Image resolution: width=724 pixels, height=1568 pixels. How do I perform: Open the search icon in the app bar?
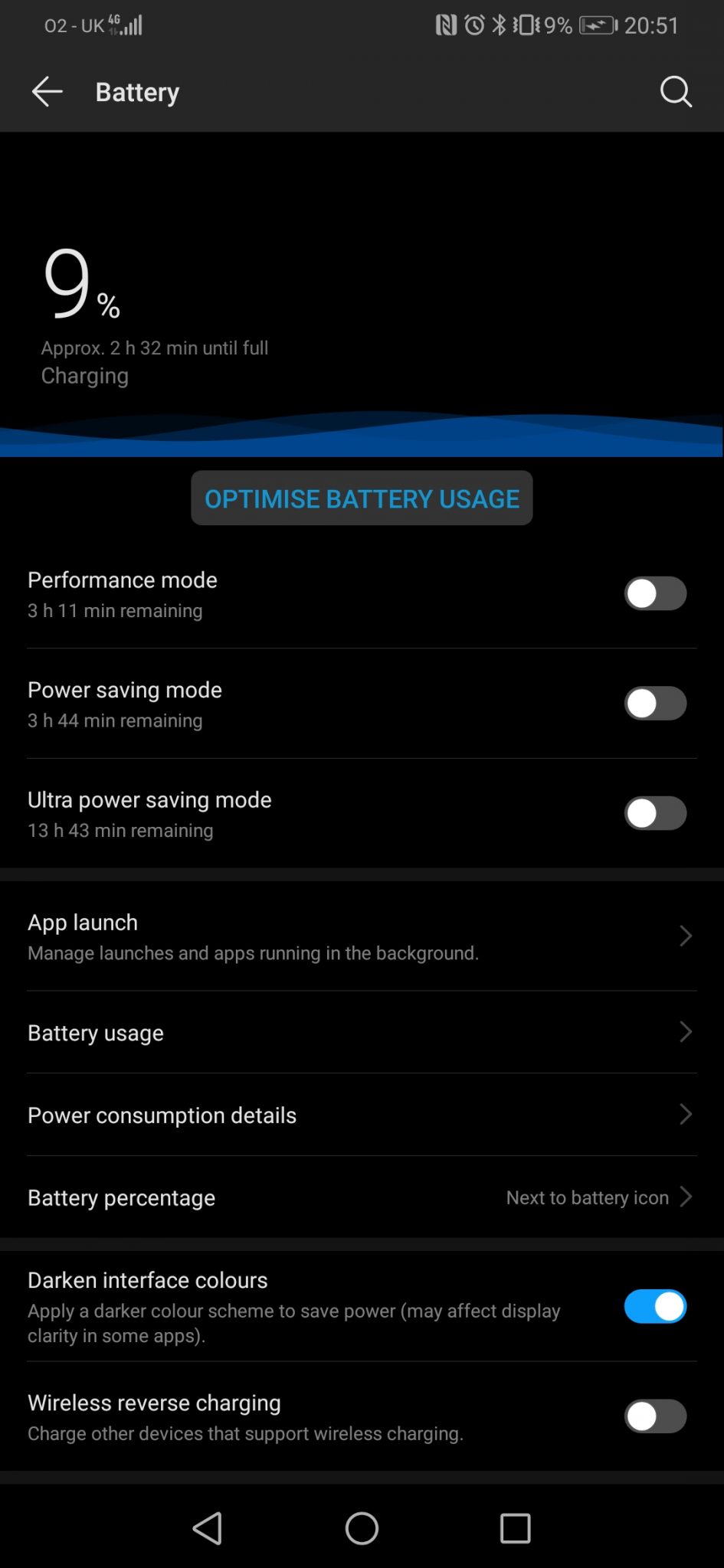point(676,92)
